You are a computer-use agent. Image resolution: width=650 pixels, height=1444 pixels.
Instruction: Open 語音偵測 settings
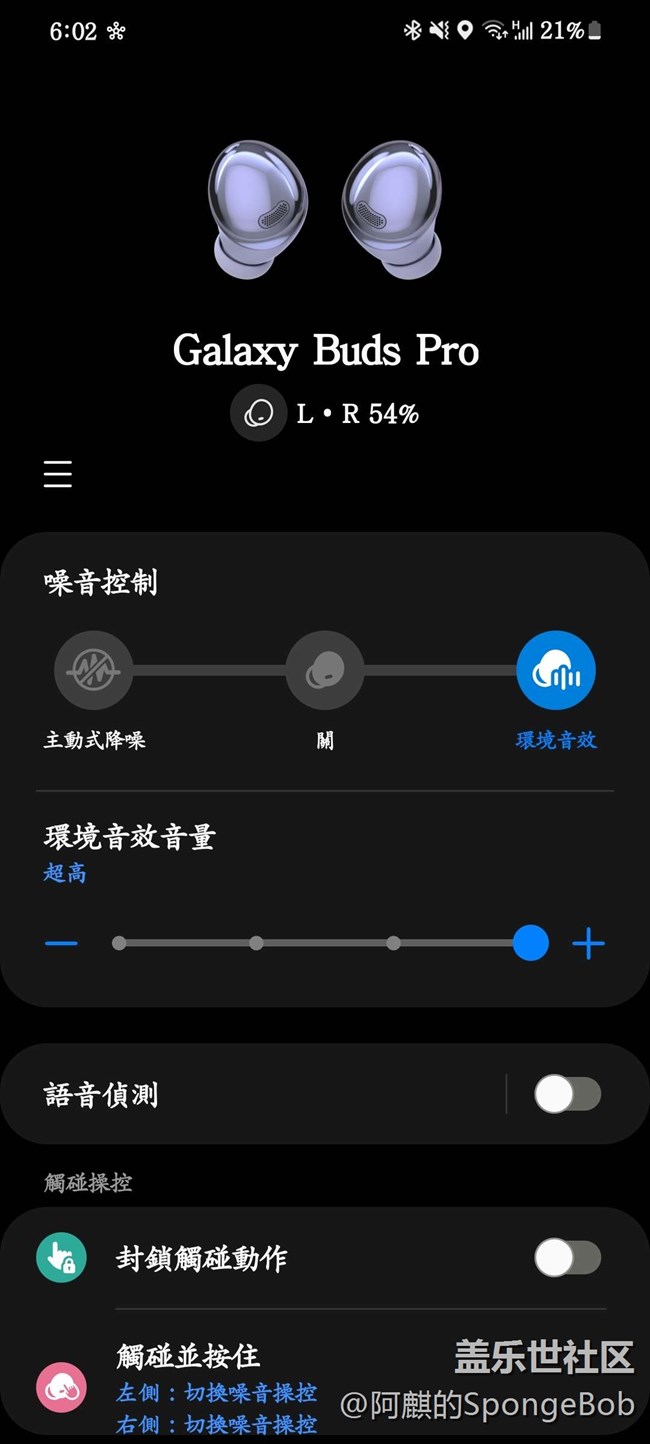pyautogui.click(x=250, y=1094)
